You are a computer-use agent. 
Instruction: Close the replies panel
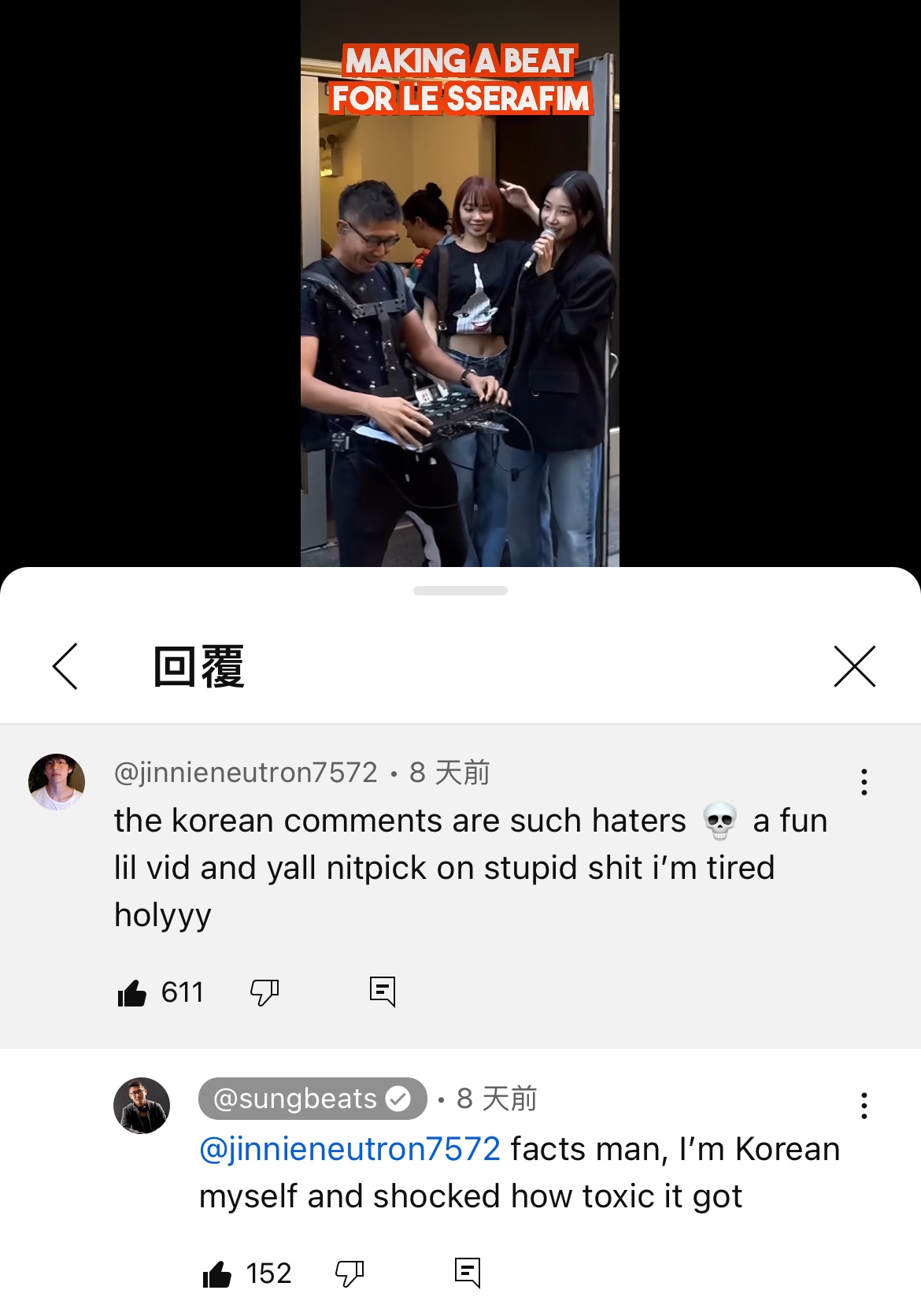(854, 666)
